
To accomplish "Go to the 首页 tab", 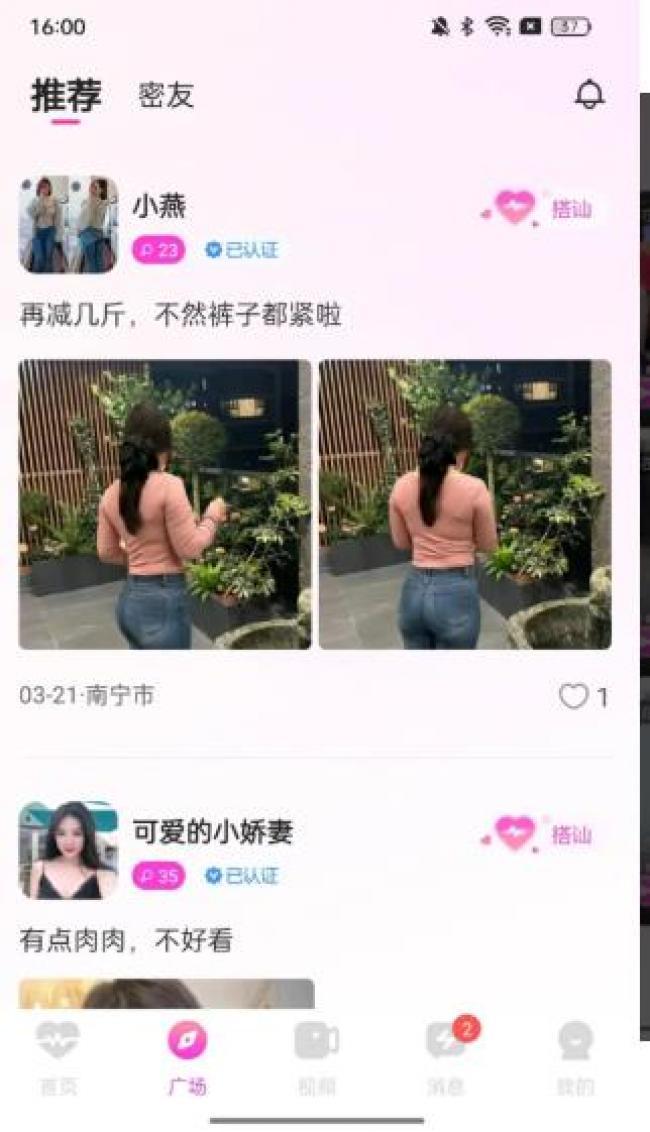I will [x=58, y=1058].
